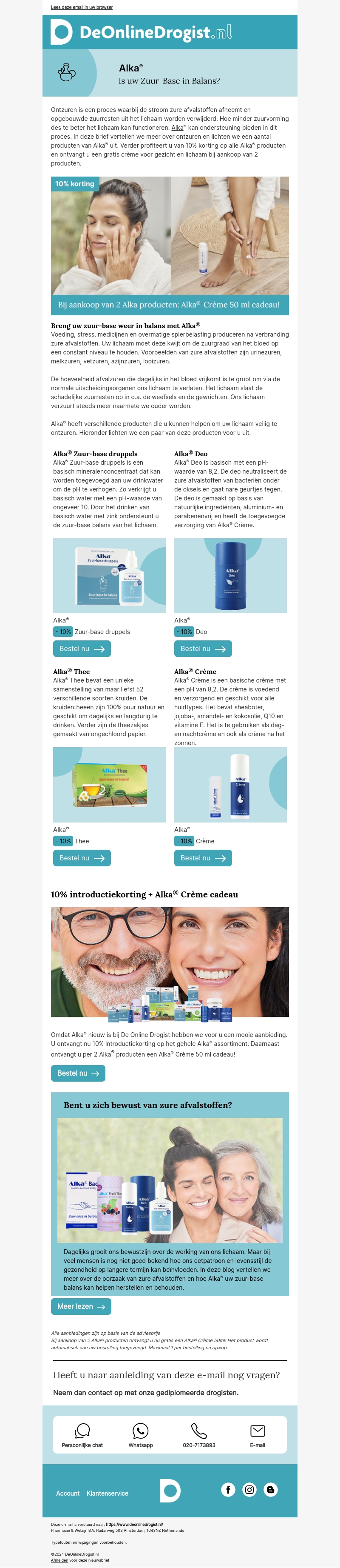Start a Persoonlijke chat
This screenshot has width=340, height=1568.
(x=82, y=1436)
